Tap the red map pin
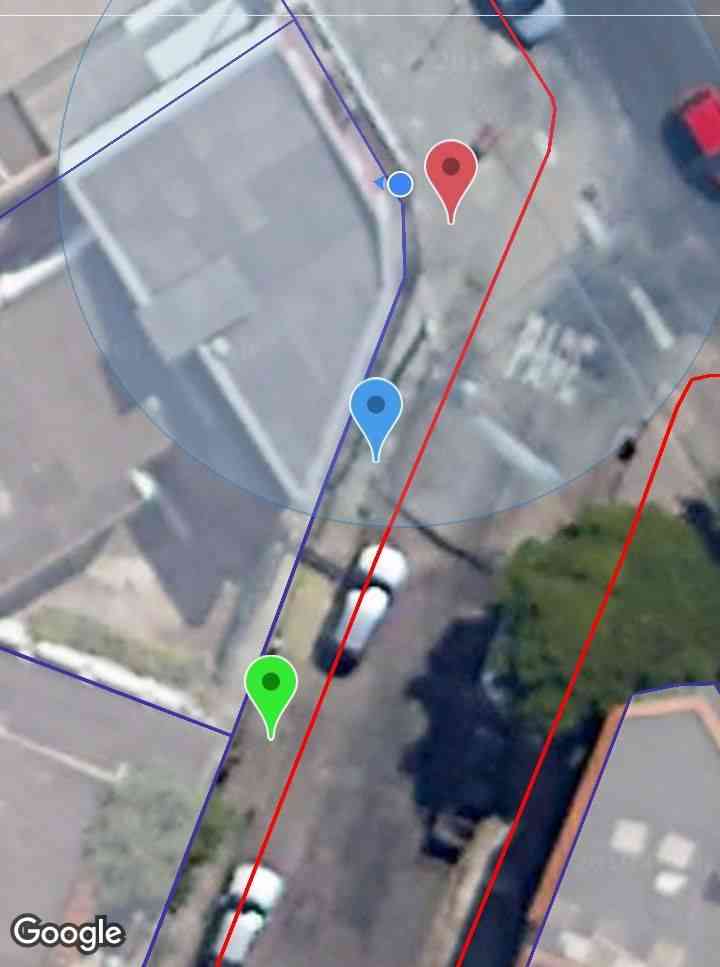Image resolution: width=720 pixels, height=967 pixels. (451, 172)
